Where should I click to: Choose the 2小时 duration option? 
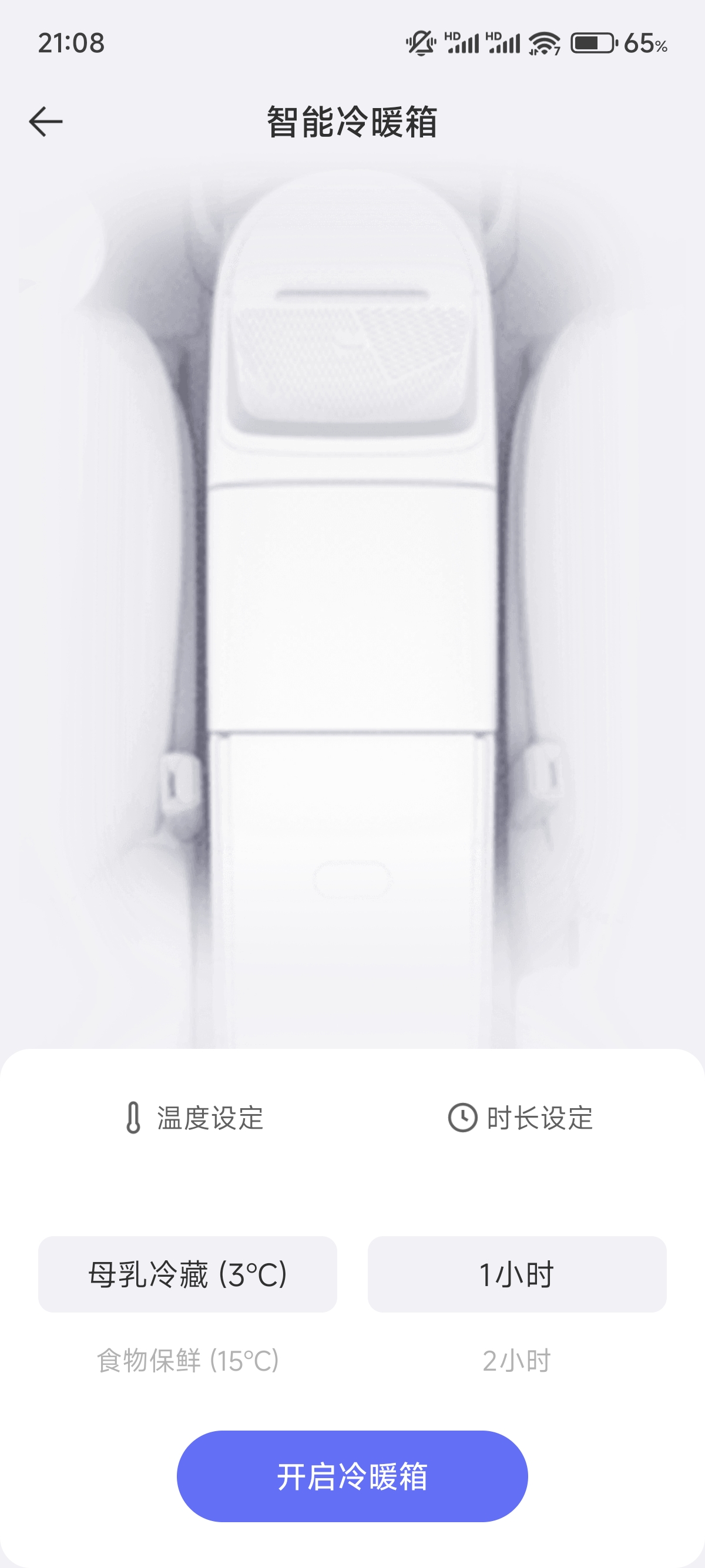click(516, 1361)
